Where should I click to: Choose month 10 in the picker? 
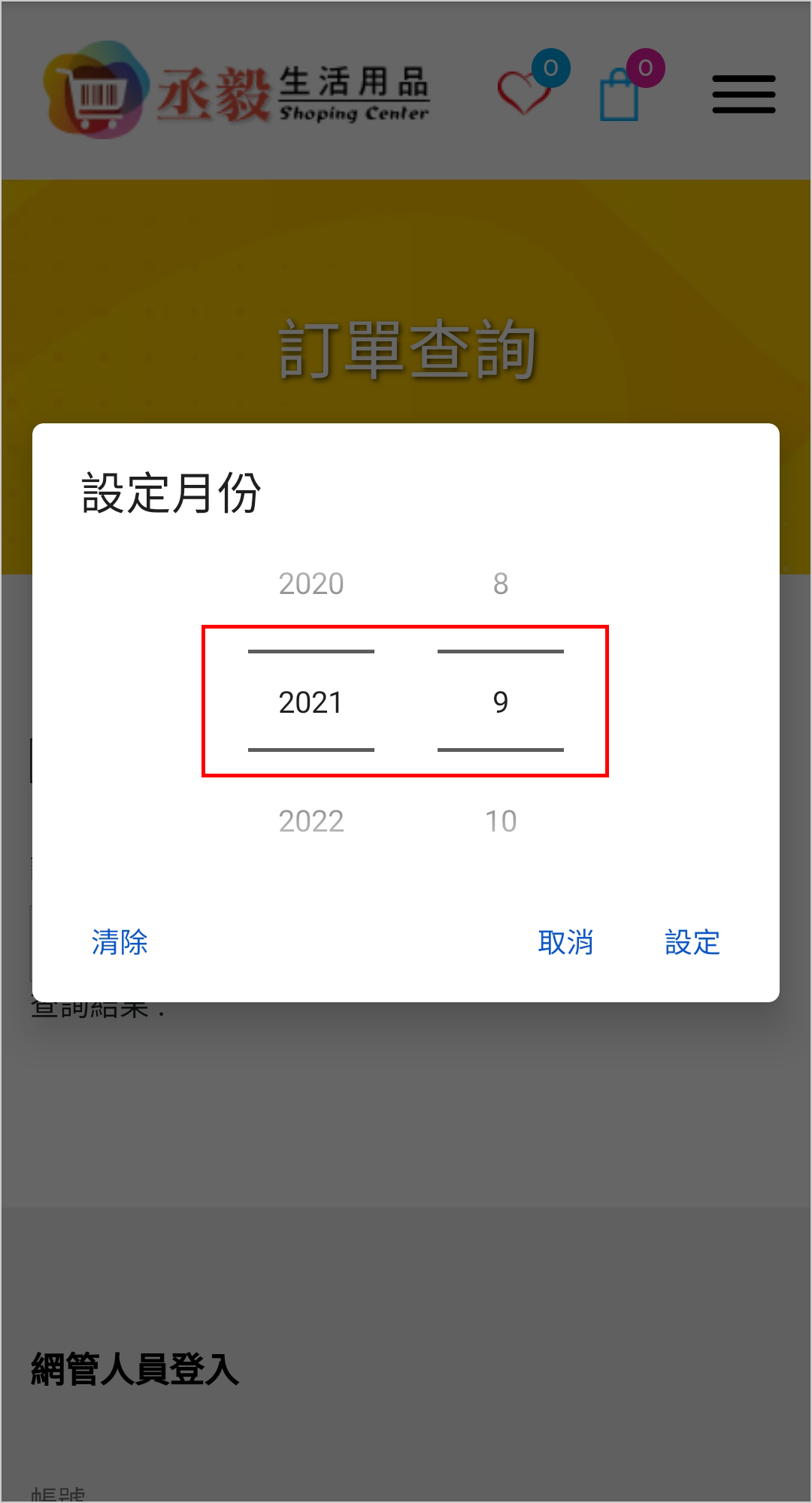pos(501,821)
